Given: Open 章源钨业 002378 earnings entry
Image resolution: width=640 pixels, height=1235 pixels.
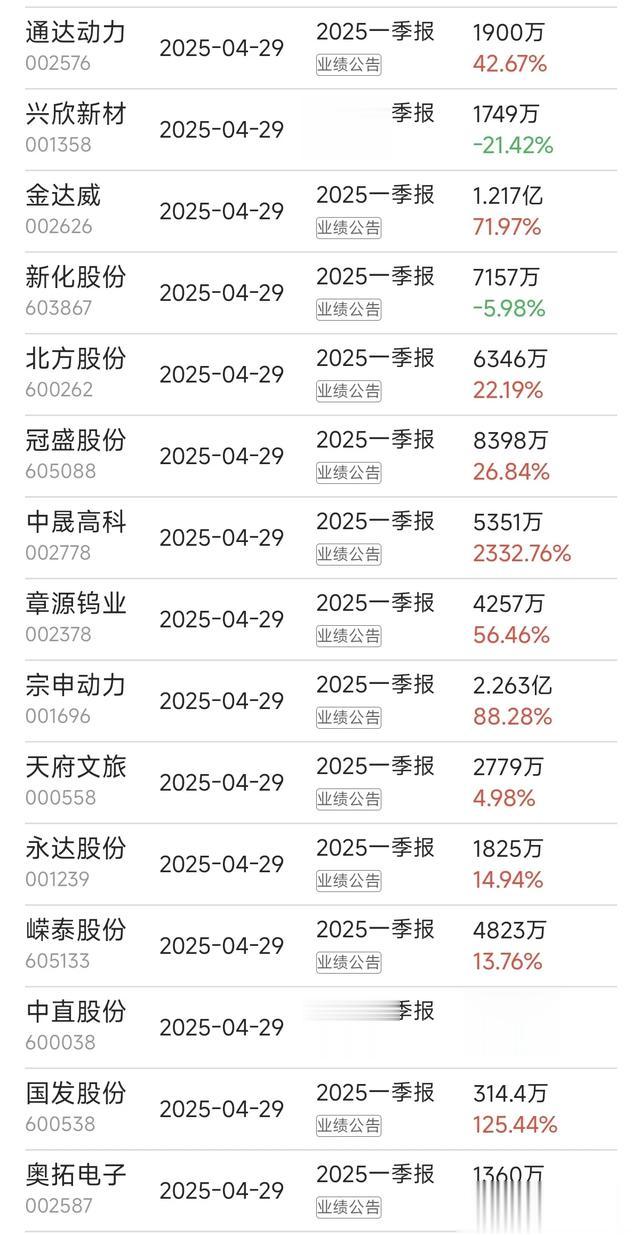Looking at the screenshot, I should click(x=320, y=620).
